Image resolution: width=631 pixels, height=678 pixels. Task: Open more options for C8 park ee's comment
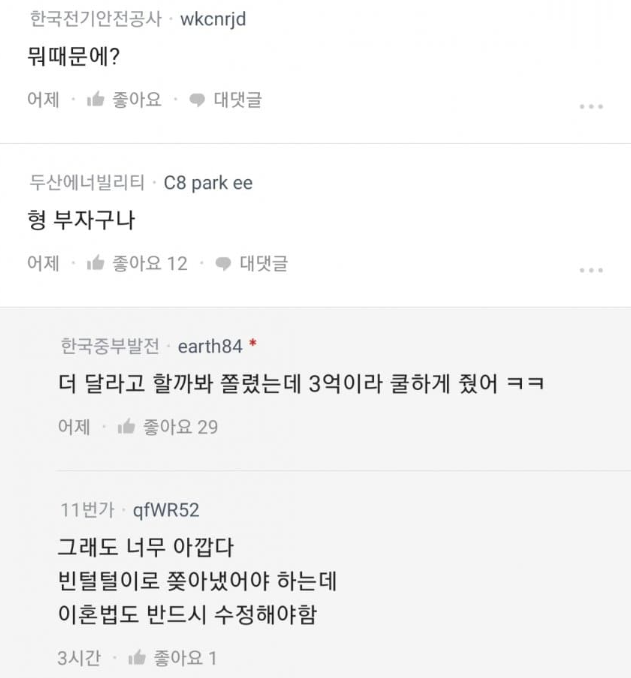point(591,271)
